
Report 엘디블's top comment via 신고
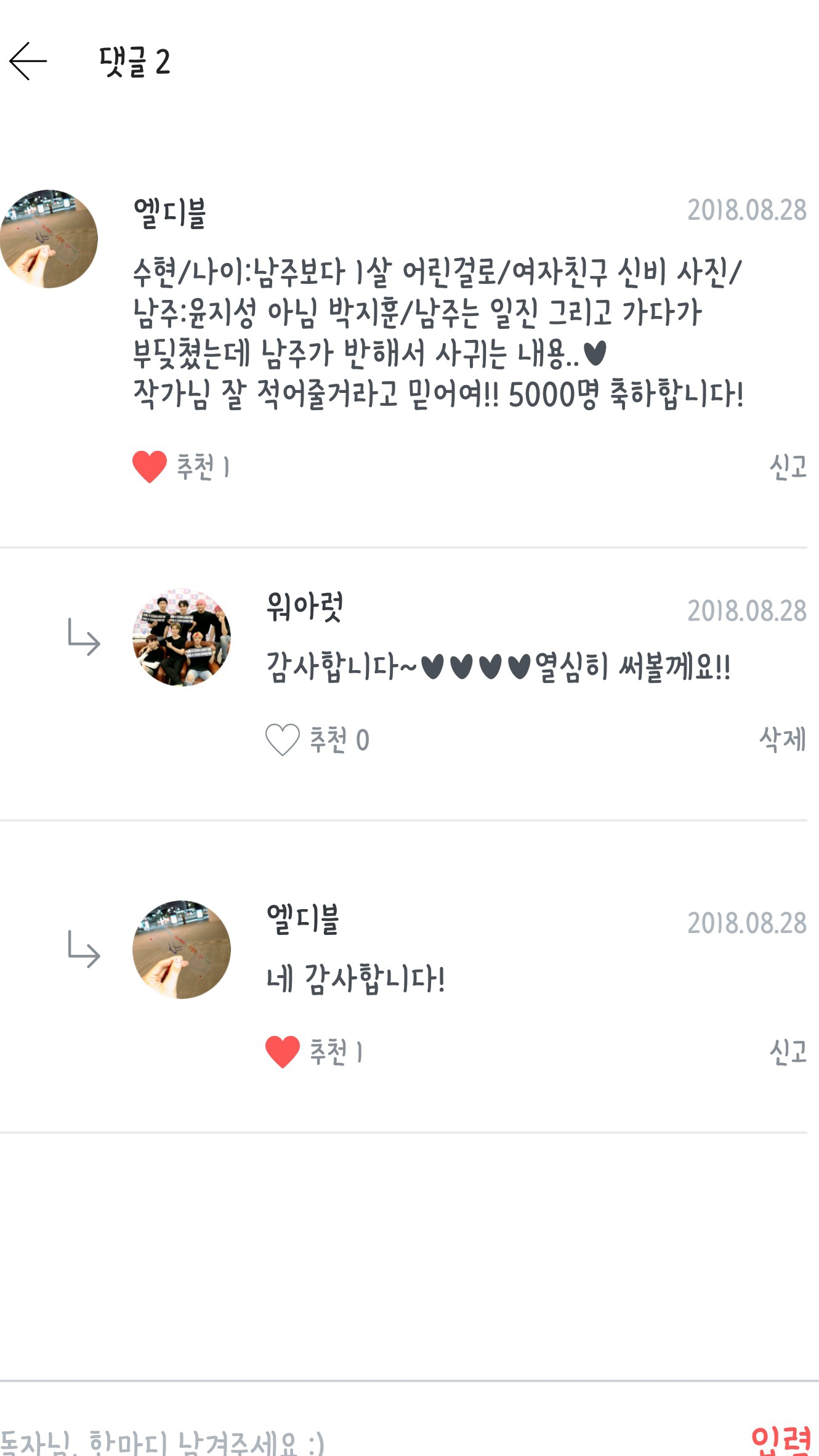point(788,467)
